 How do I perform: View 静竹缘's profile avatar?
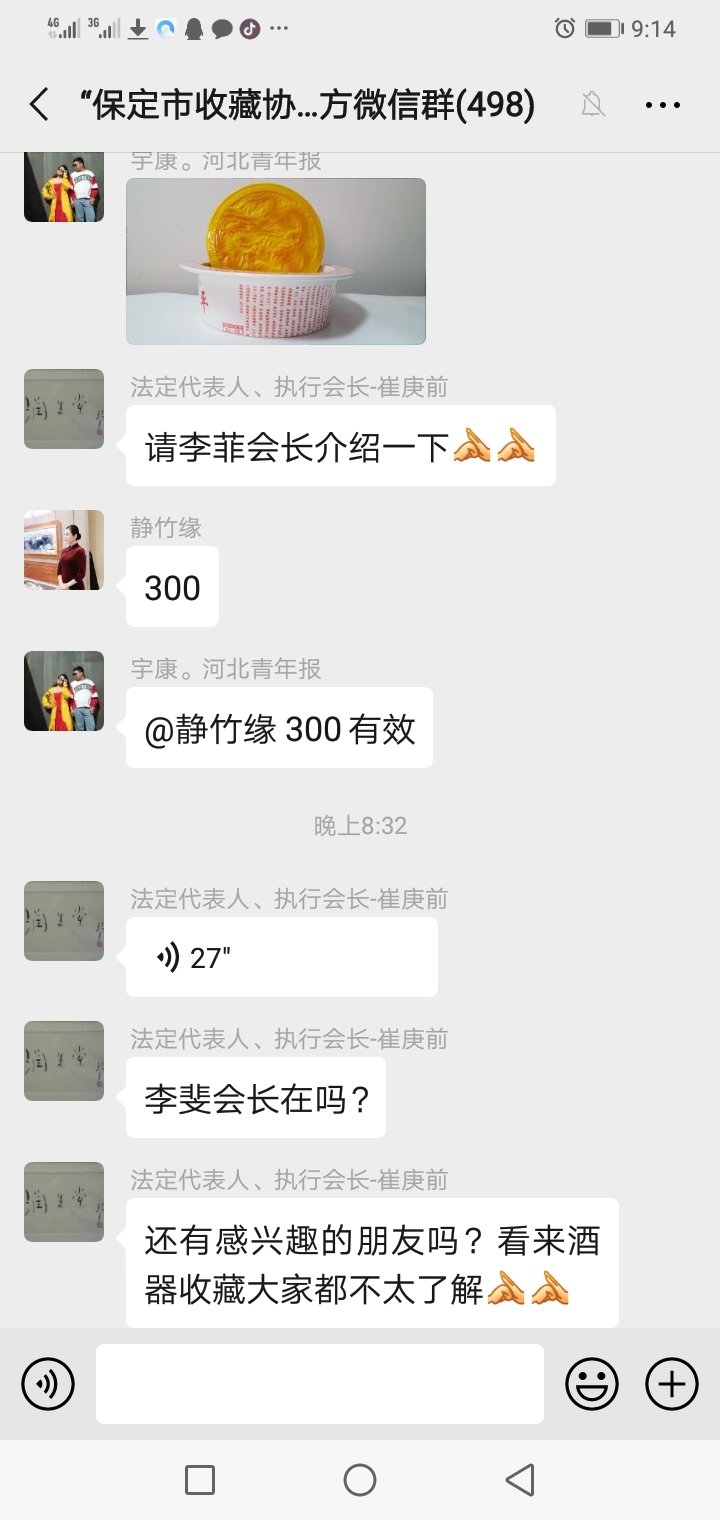[64, 550]
